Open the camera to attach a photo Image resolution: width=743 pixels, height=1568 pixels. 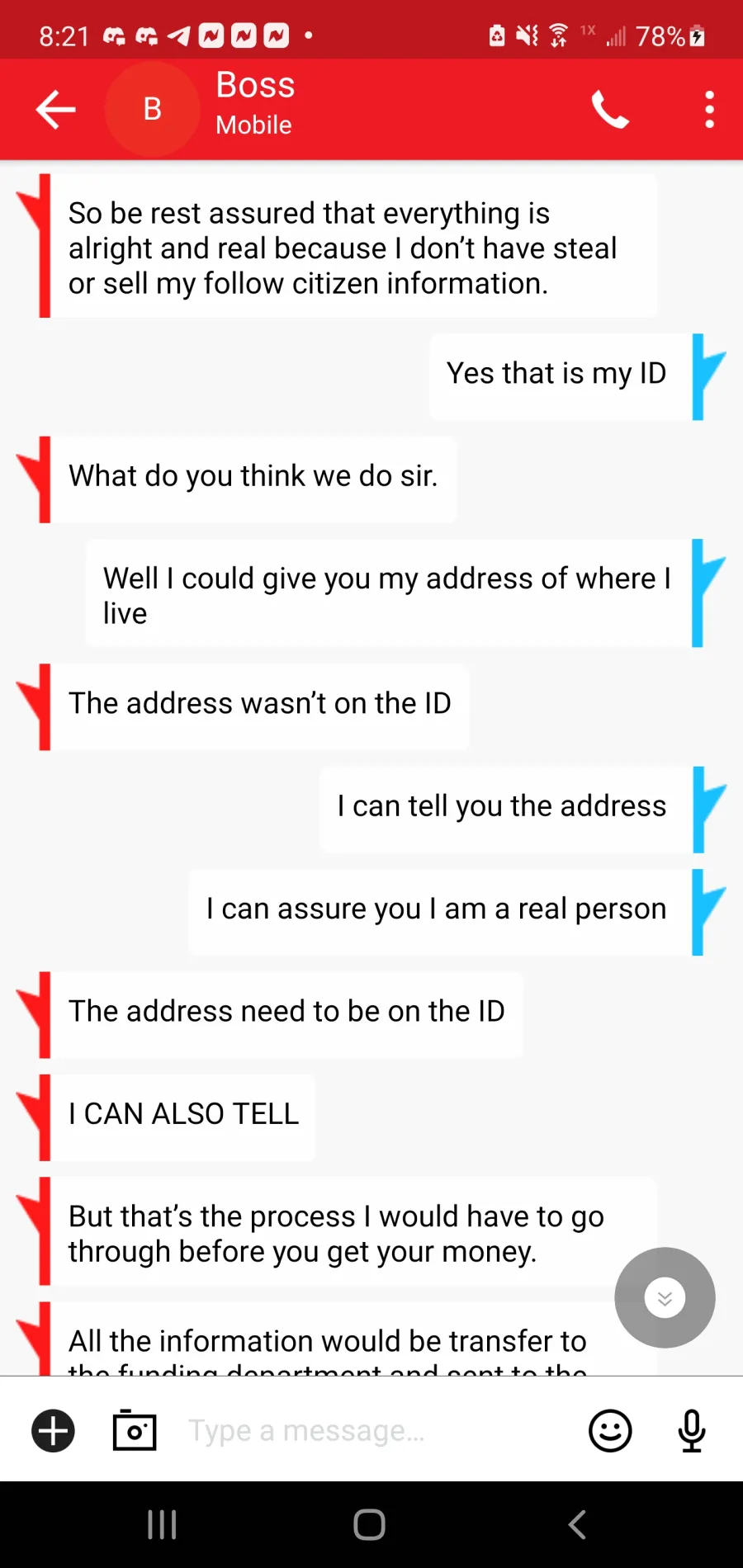pos(135,1430)
